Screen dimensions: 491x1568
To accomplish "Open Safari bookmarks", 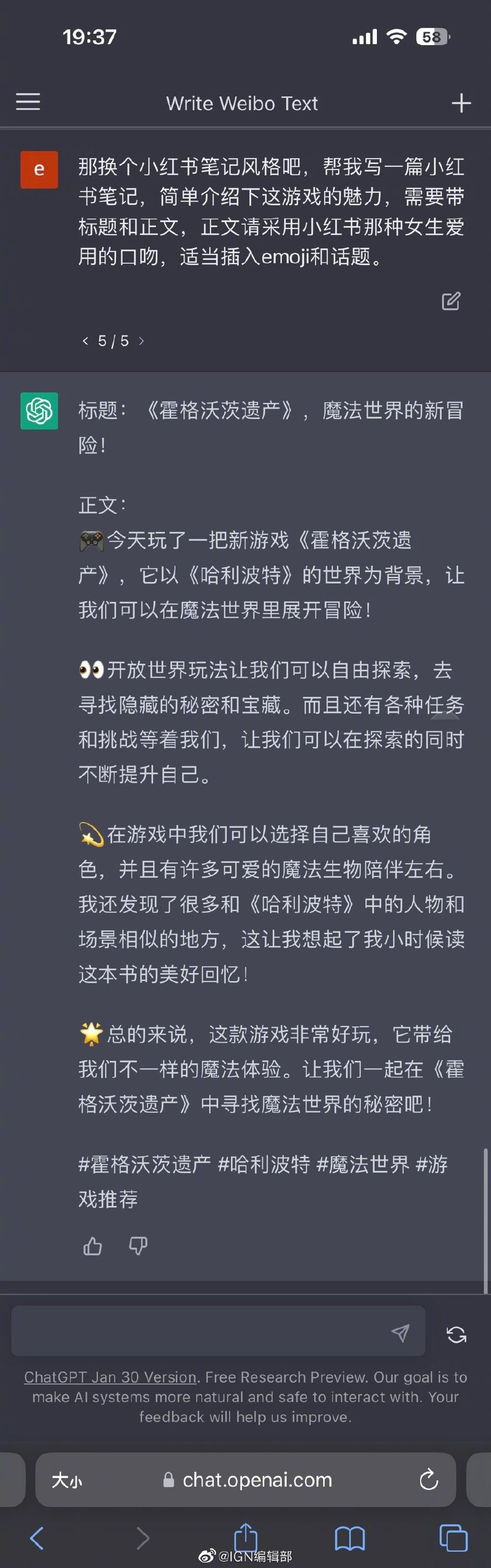I will pos(350,1538).
